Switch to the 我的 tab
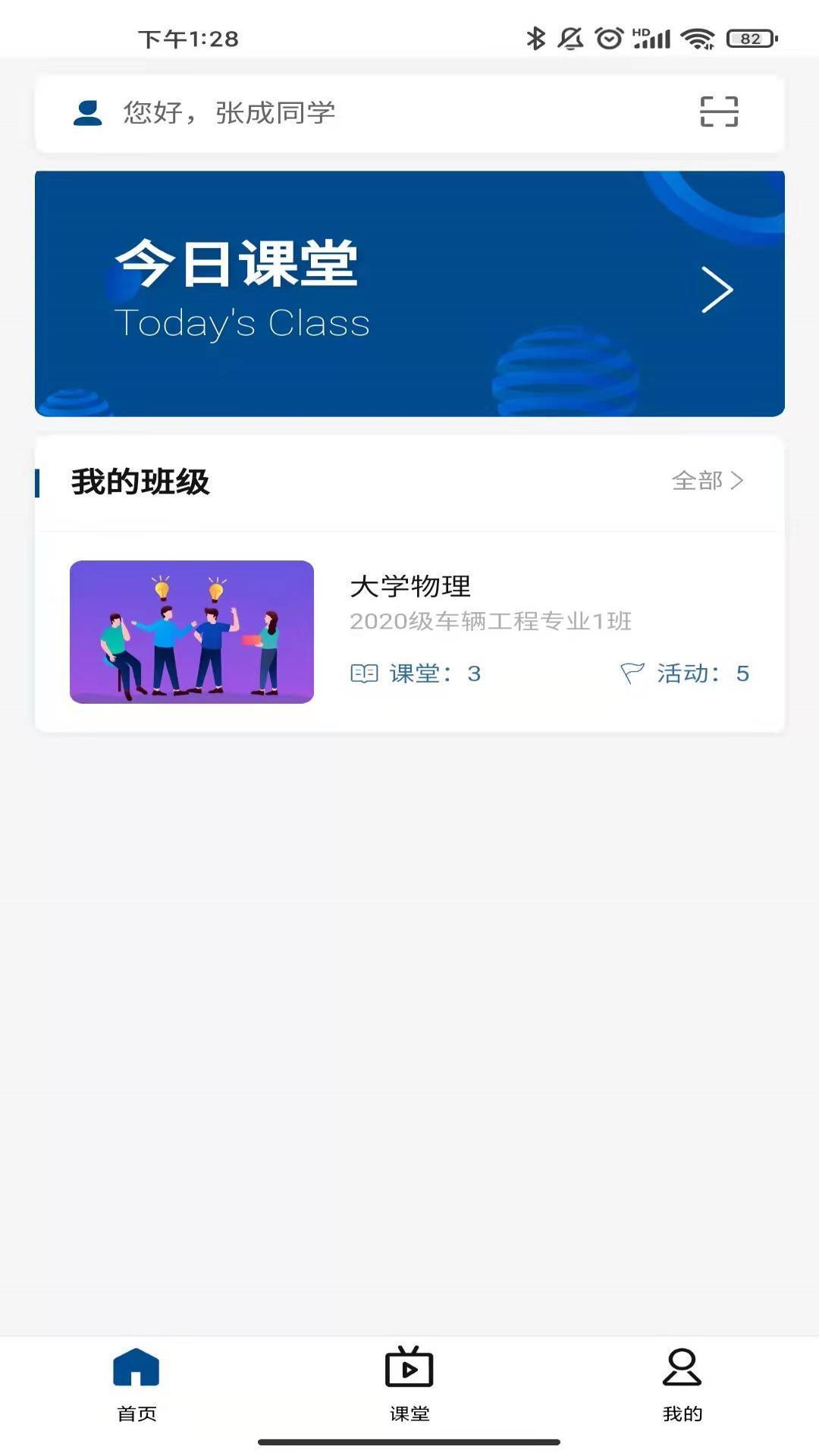Viewport: 819px width, 1456px height. click(x=682, y=1384)
